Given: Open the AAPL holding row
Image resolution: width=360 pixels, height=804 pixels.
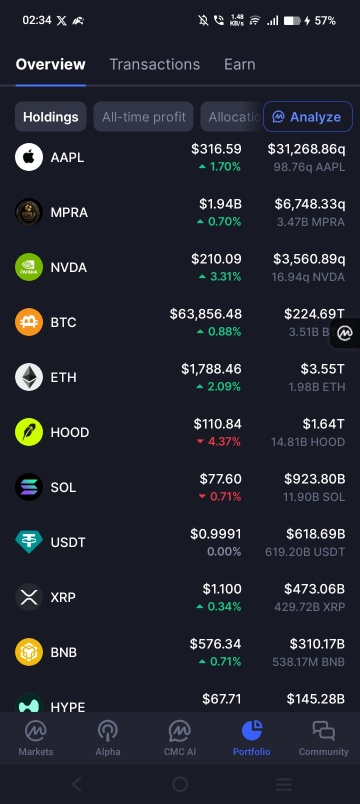Looking at the screenshot, I should click(x=180, y=157).
